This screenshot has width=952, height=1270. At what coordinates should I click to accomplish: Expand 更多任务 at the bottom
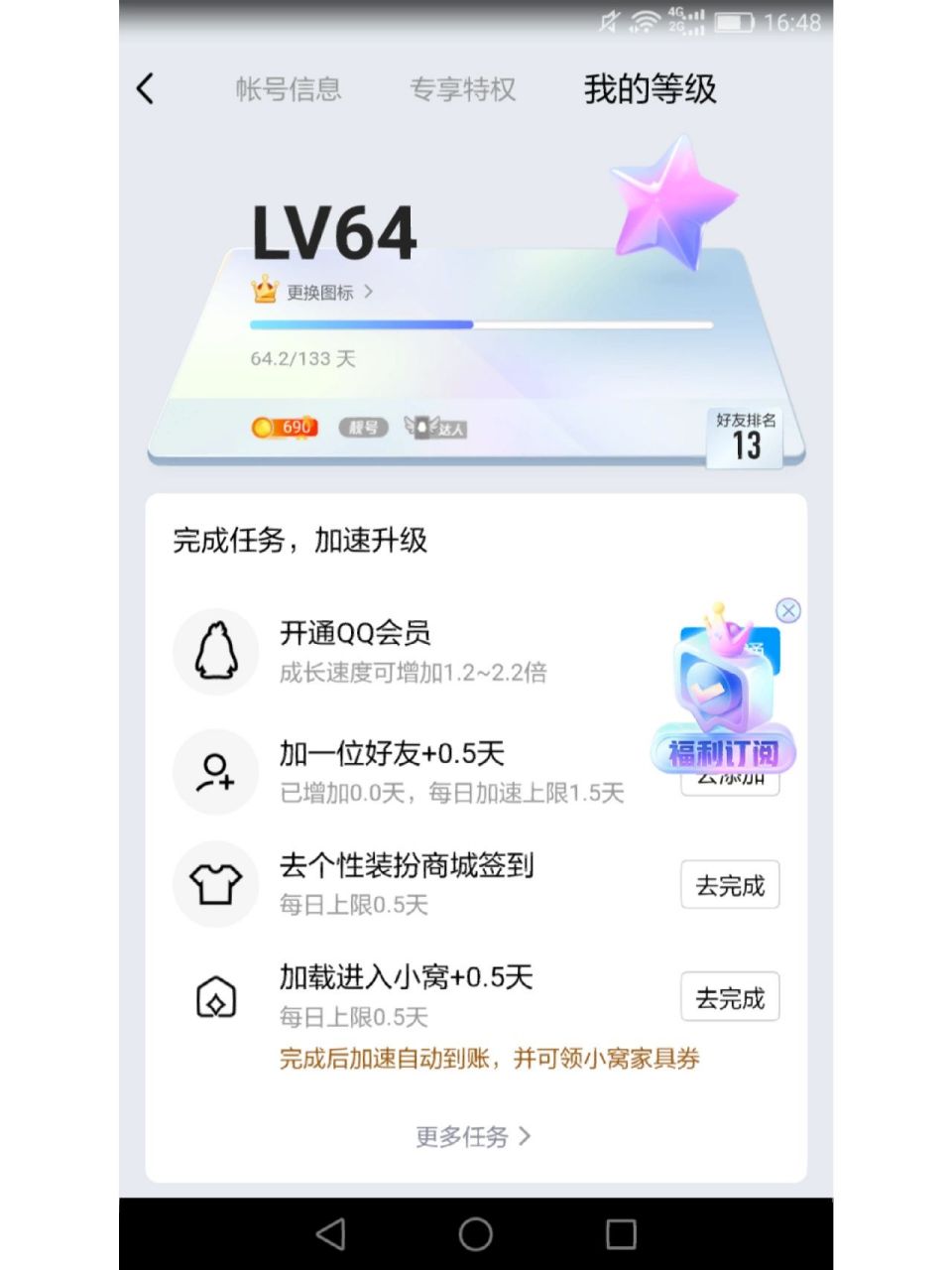coord(473,1137)
